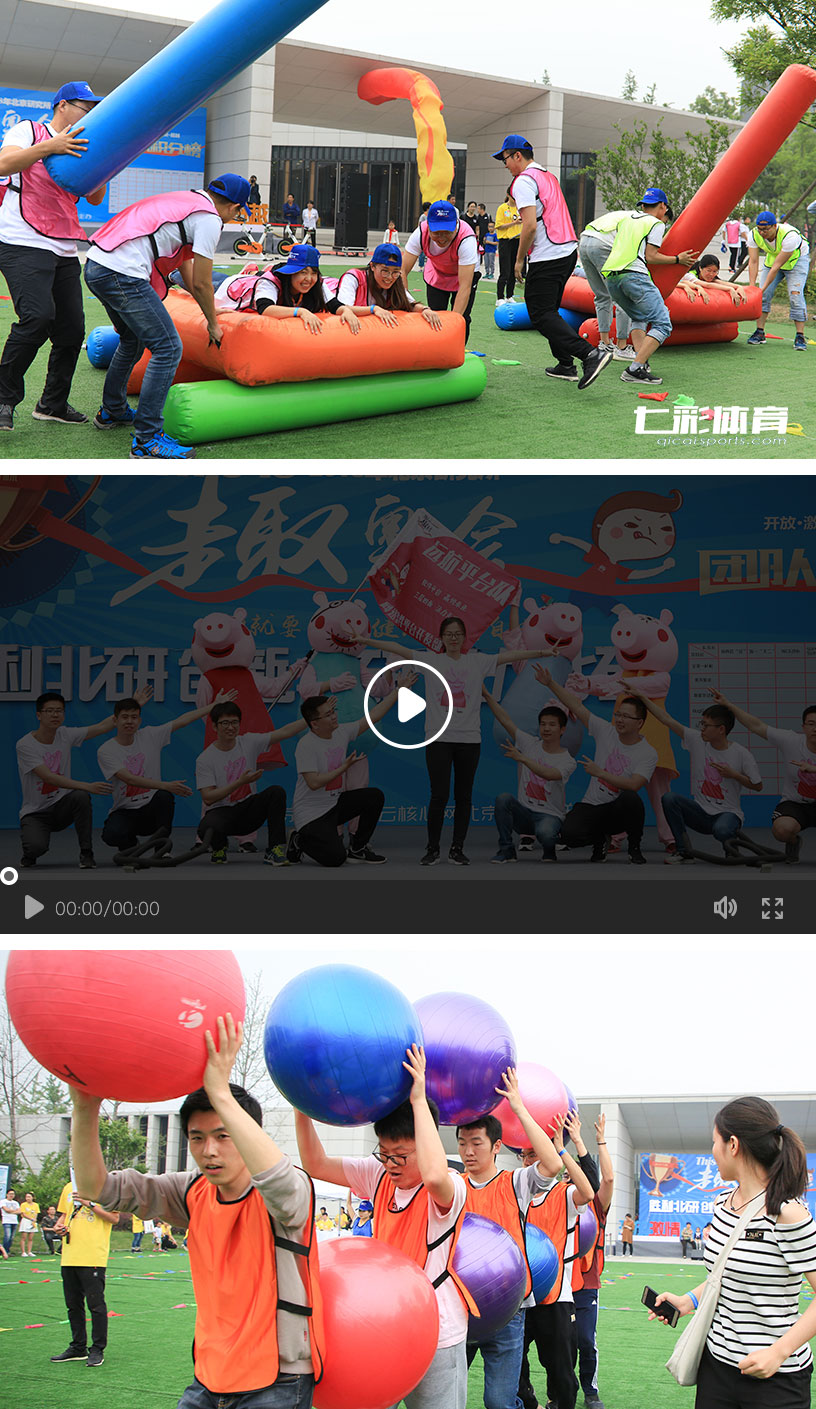Image resolution: width=816 pixels, height=1409 pixels.
Task: Enter fullscreen video mode
Action: click(772, 907)
